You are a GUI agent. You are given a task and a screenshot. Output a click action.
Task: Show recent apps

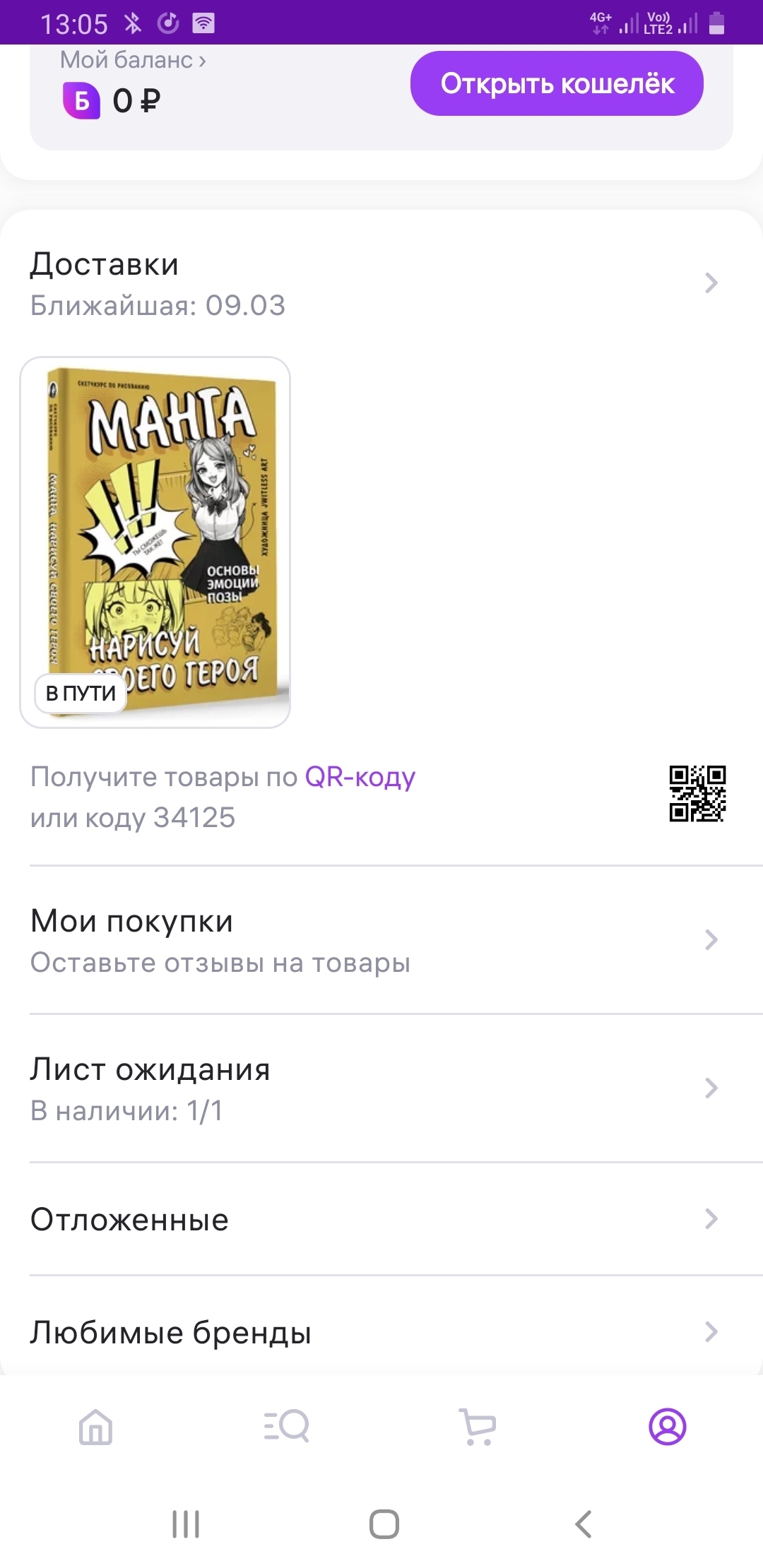pos(186,1524)
